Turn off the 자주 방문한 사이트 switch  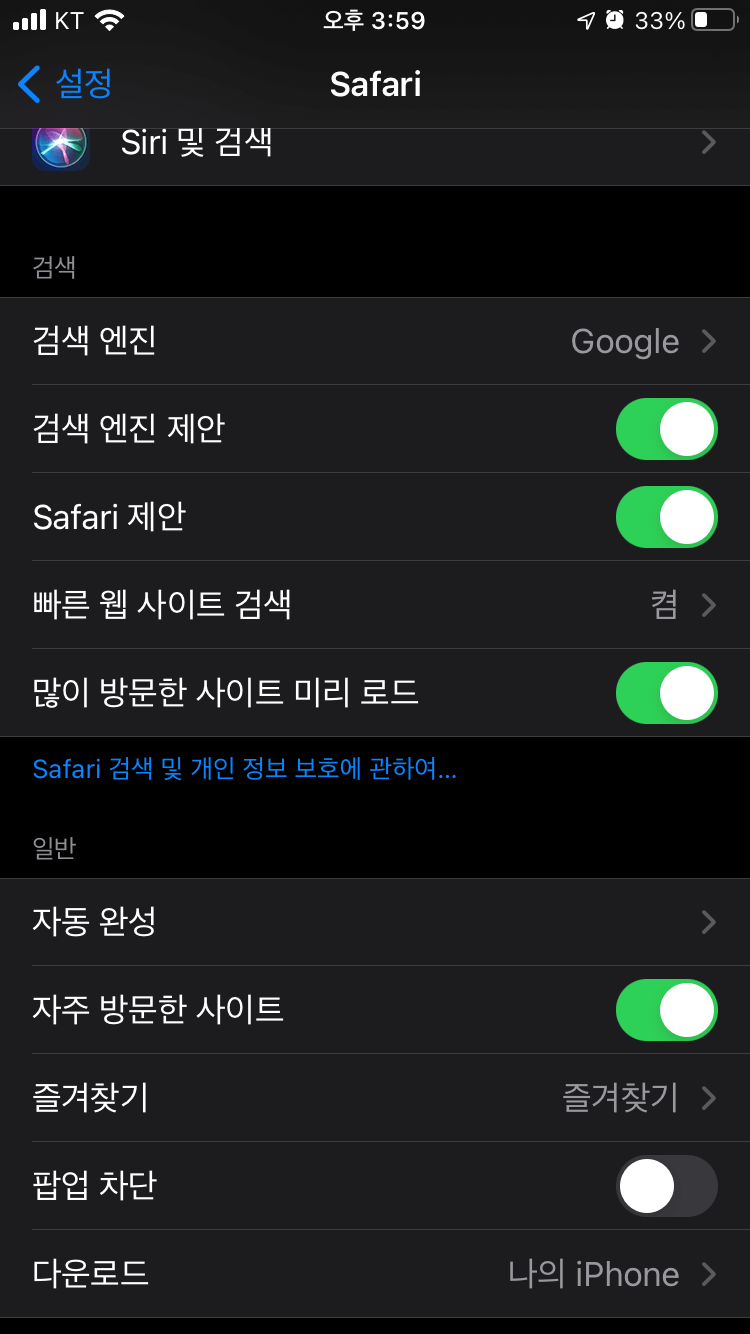coord(666,1010)
